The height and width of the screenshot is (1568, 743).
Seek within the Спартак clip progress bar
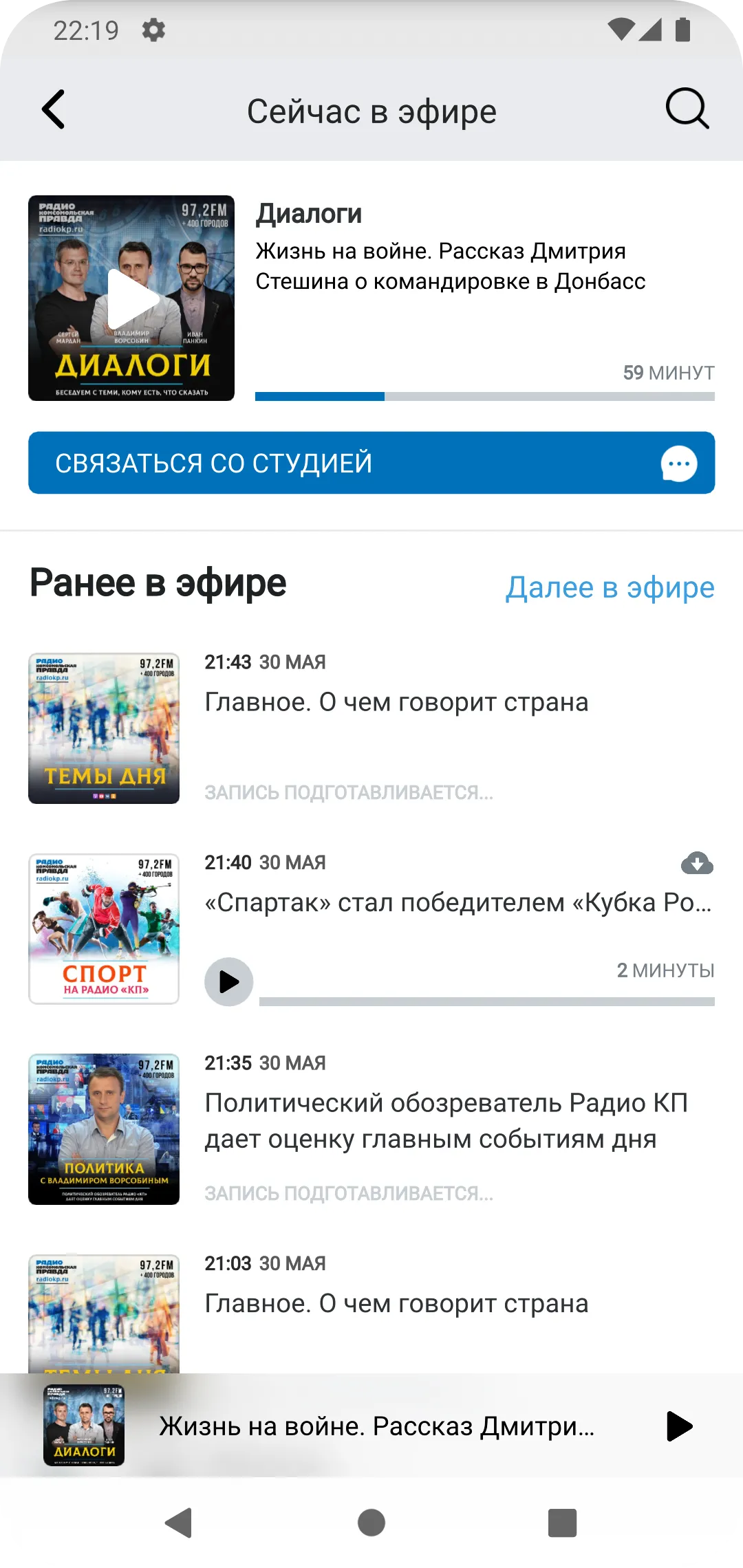486,1002
